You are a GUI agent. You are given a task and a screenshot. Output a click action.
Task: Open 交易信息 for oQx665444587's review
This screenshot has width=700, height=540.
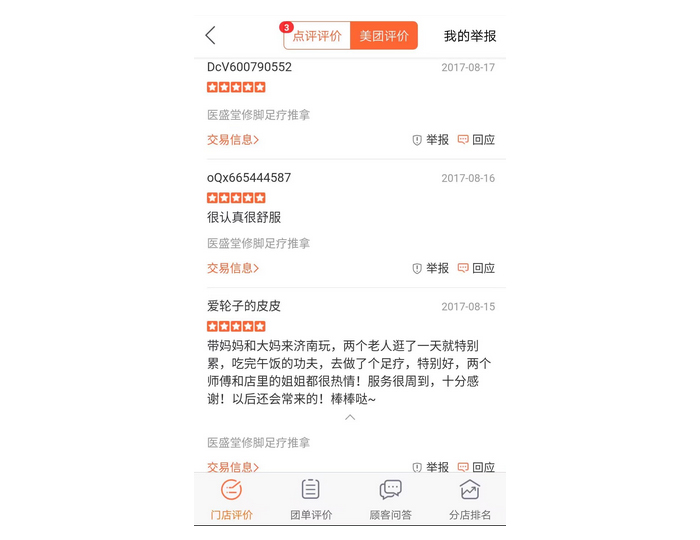[233, 268]
